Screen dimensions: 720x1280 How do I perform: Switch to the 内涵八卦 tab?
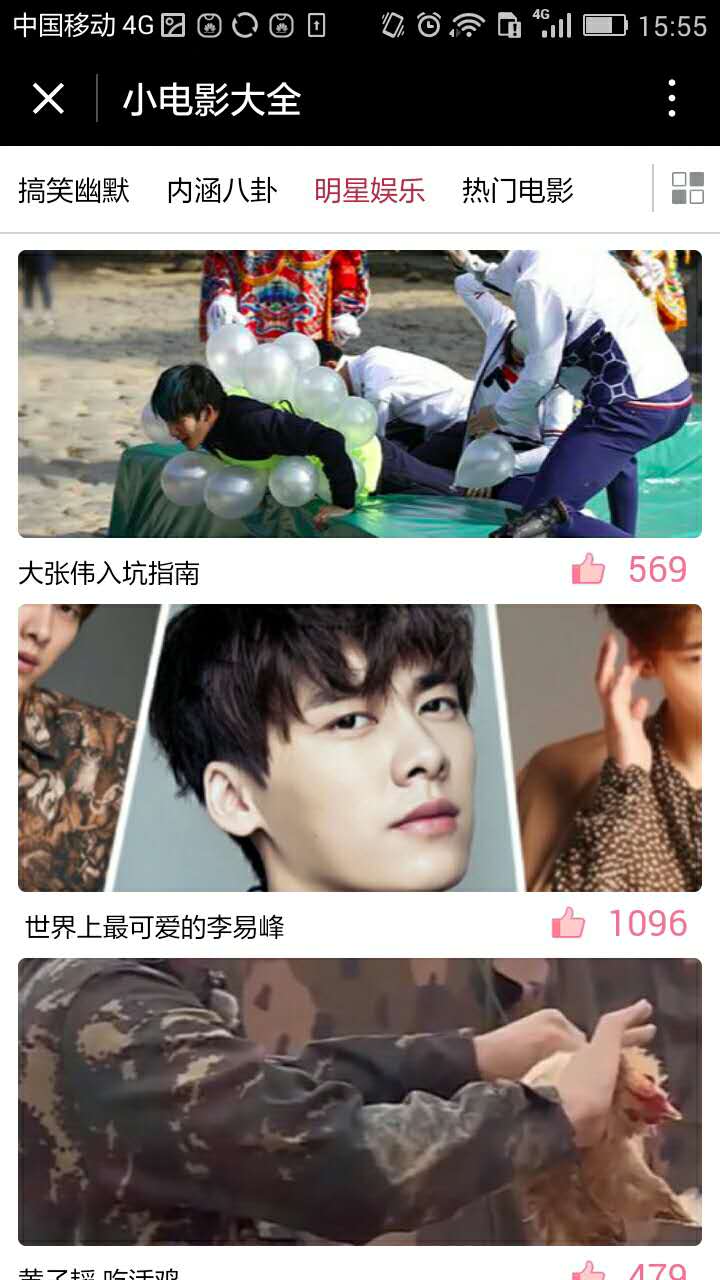[x=222, y=190]
